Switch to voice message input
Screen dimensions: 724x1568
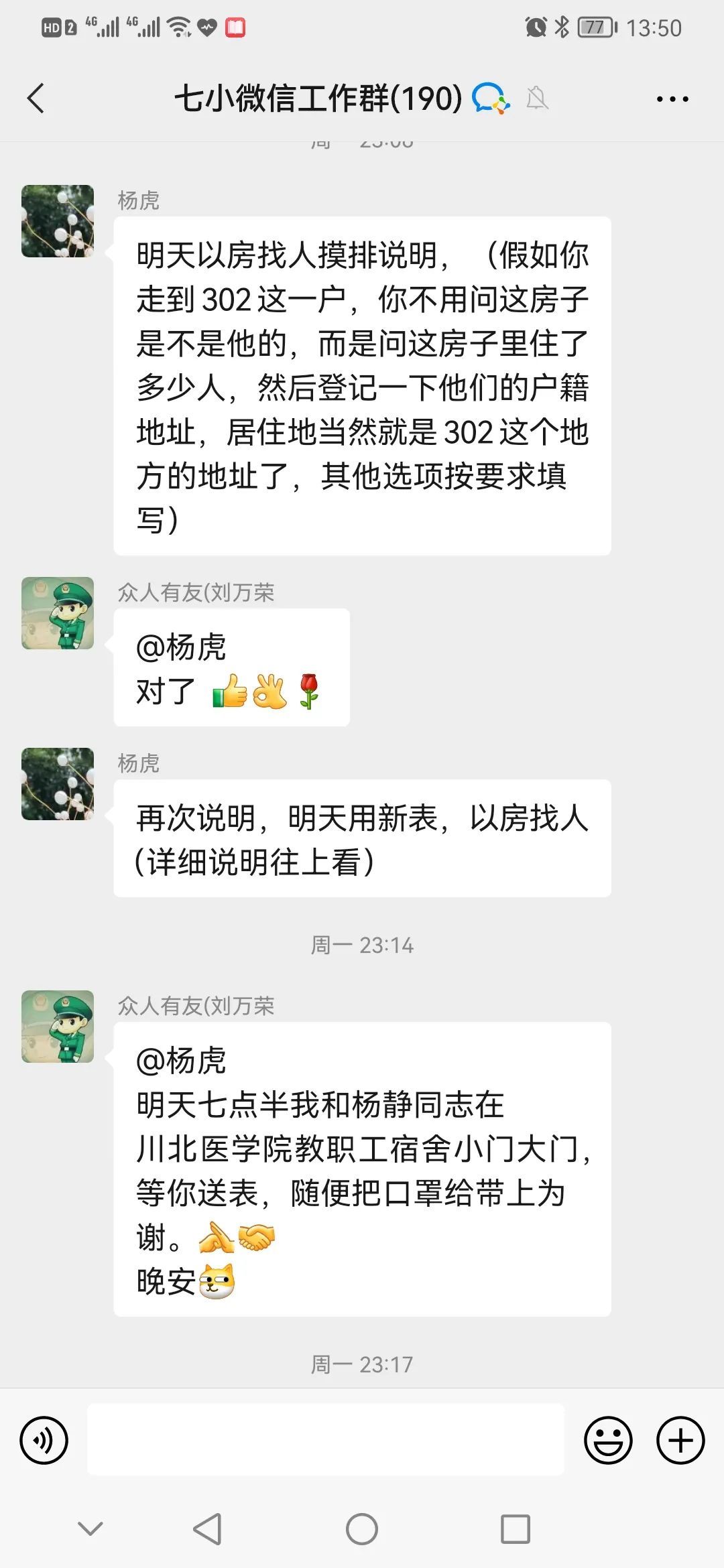44,1440
